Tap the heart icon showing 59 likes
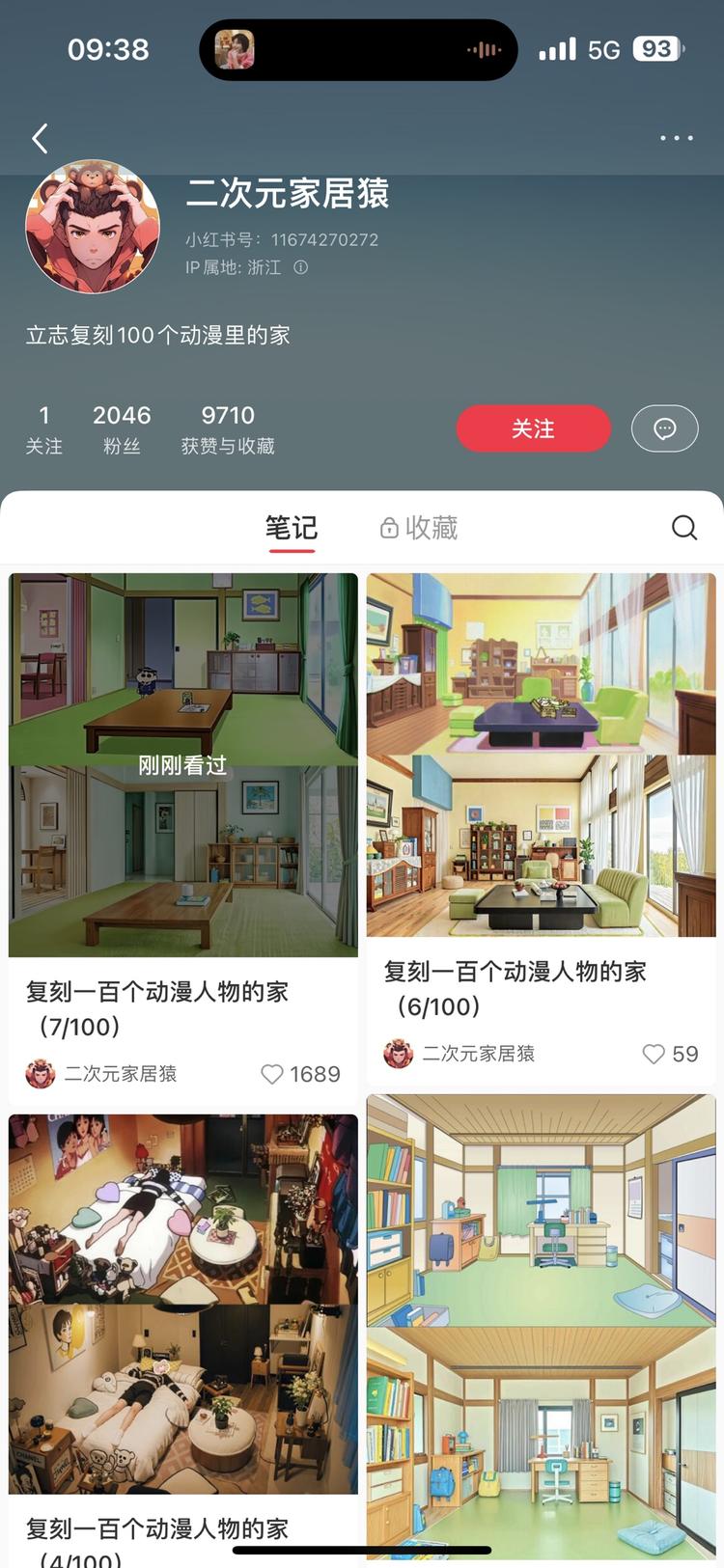The image size is (724, 1568). point(654,1054)
